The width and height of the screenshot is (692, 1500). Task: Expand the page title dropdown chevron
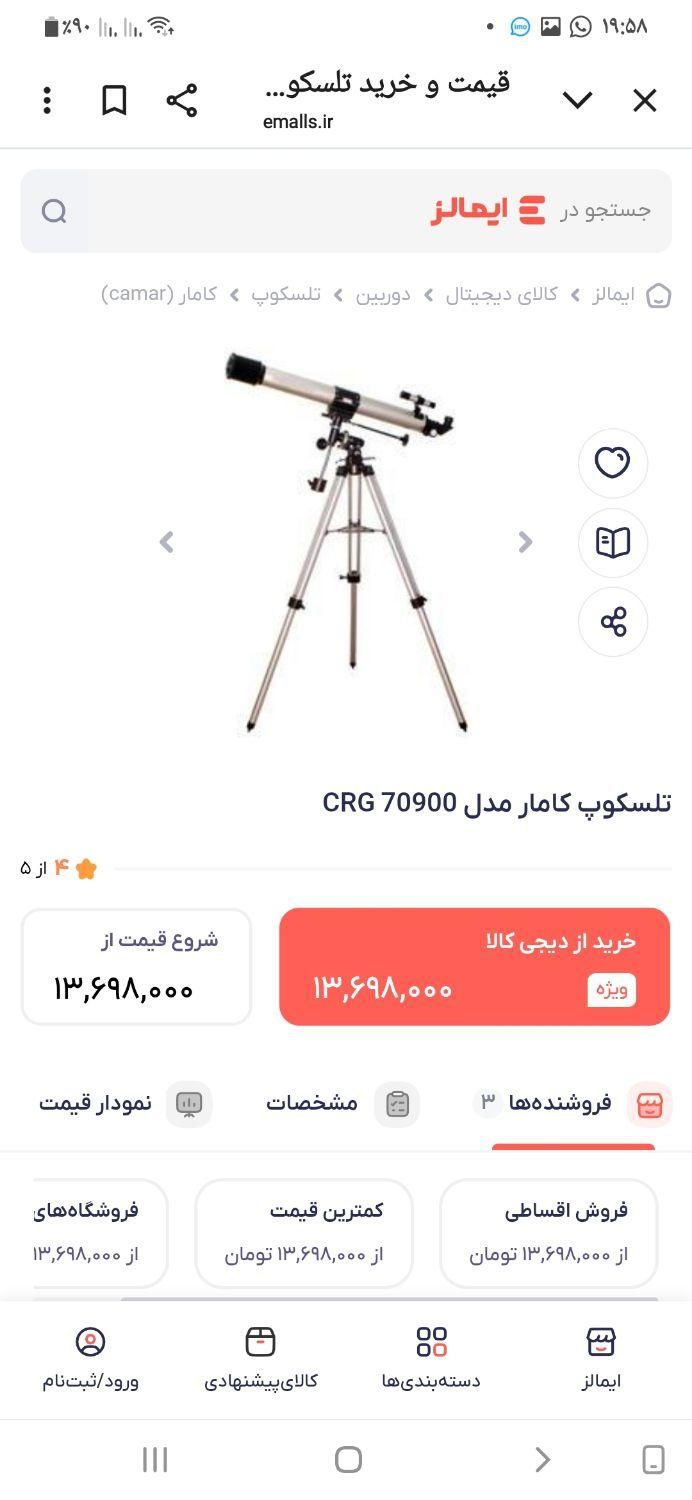click(578, 100)
